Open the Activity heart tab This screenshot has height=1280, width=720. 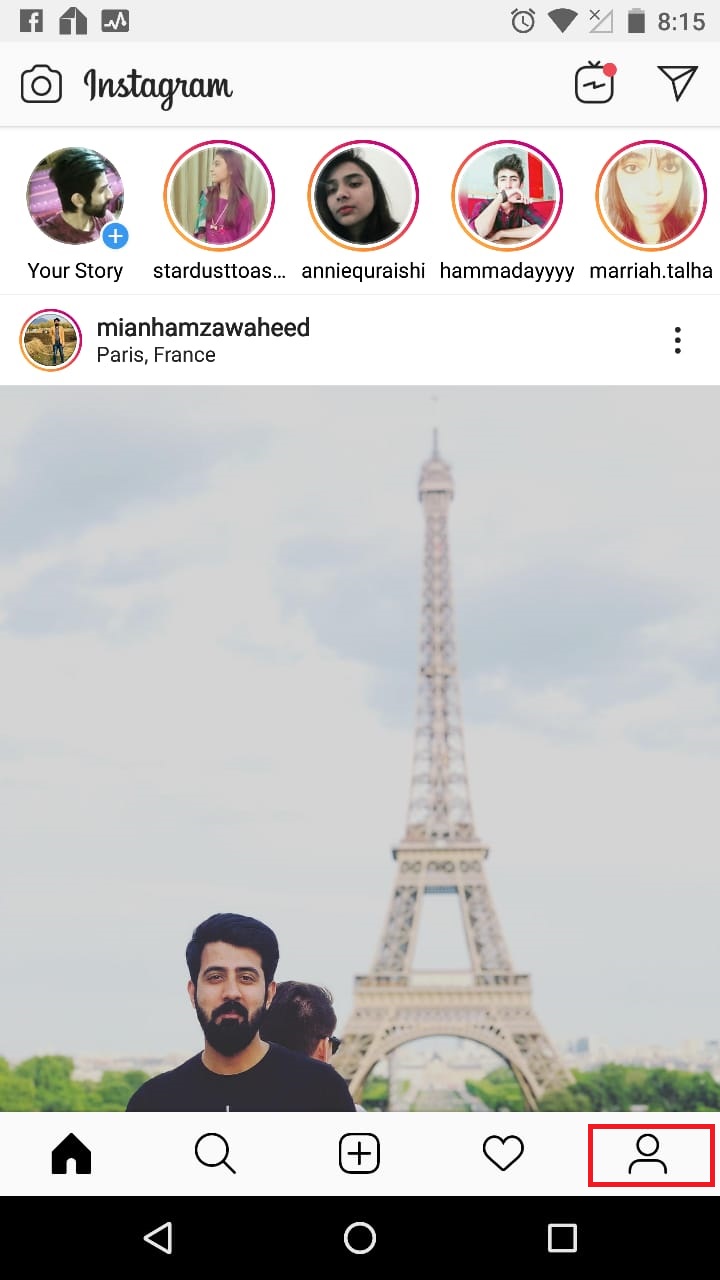pos(503,1155)
